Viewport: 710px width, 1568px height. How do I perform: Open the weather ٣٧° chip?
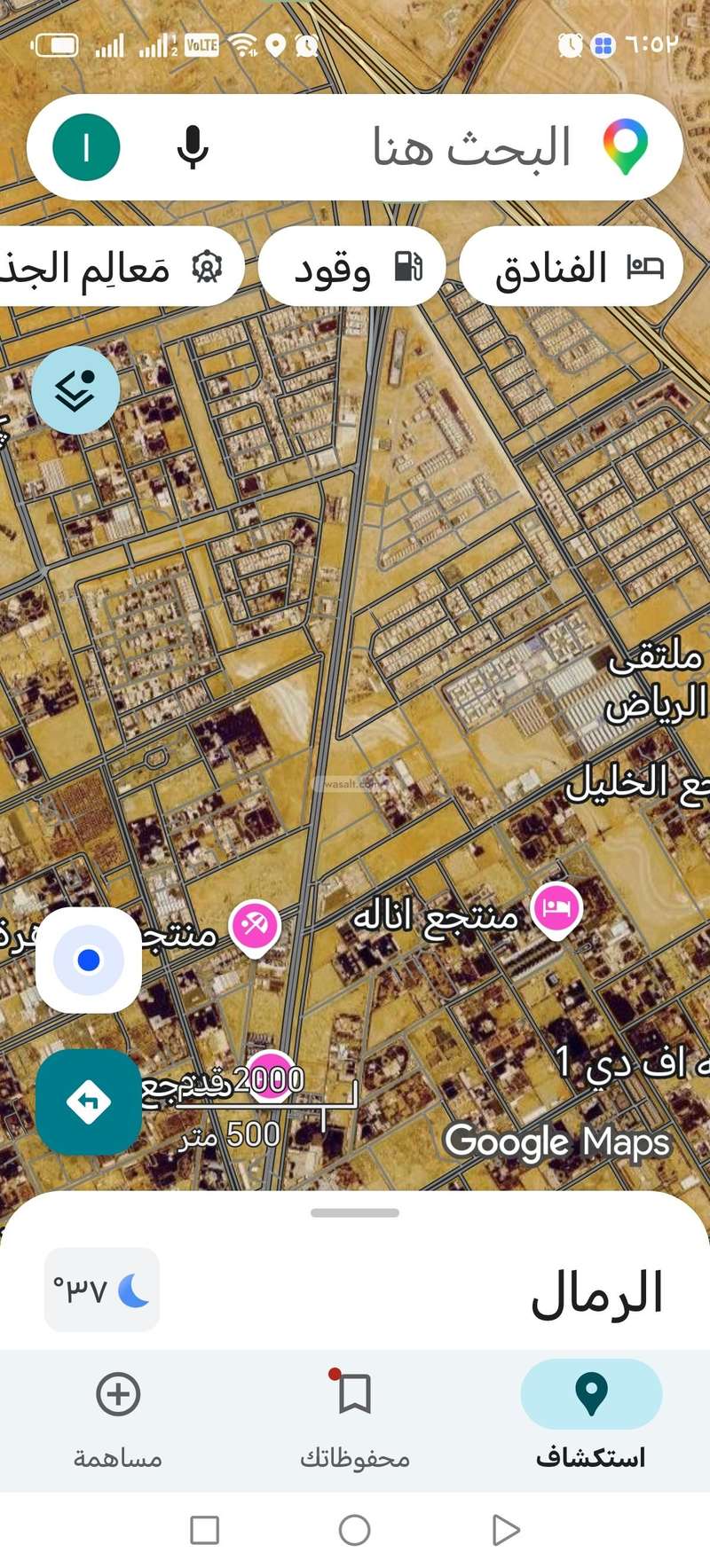(x=102, y=1290)
